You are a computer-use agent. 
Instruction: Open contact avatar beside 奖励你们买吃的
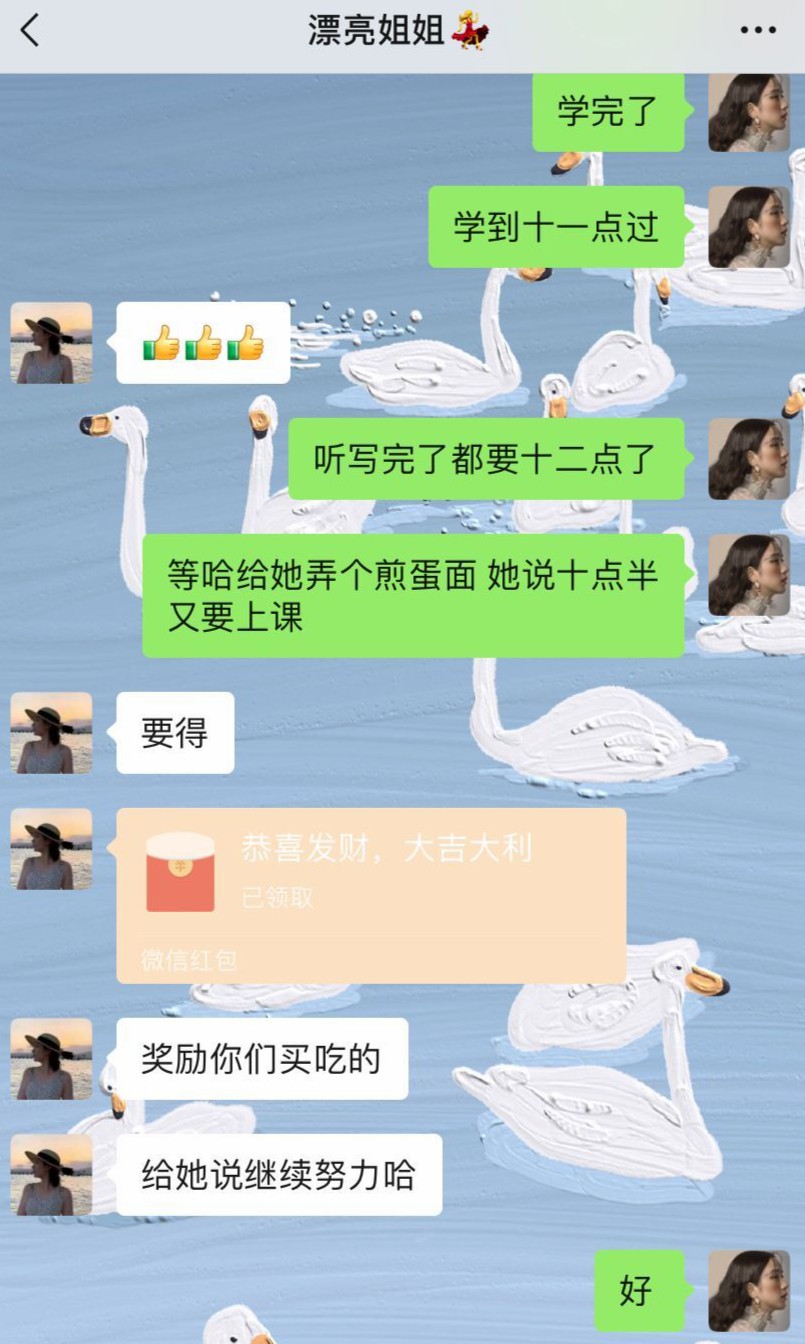[x=51, y=1059]
